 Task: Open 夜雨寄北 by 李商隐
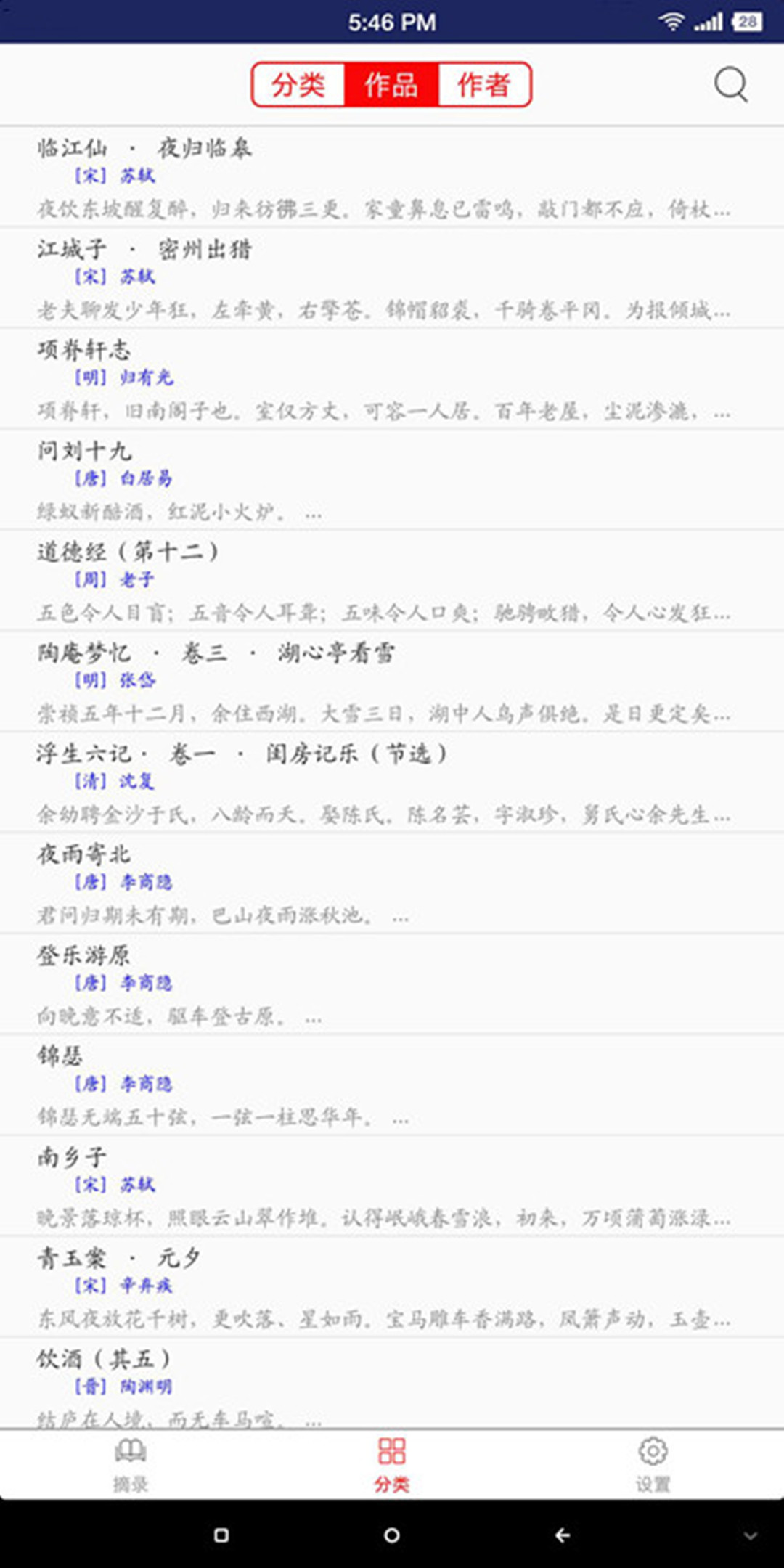tap(392, 883)
